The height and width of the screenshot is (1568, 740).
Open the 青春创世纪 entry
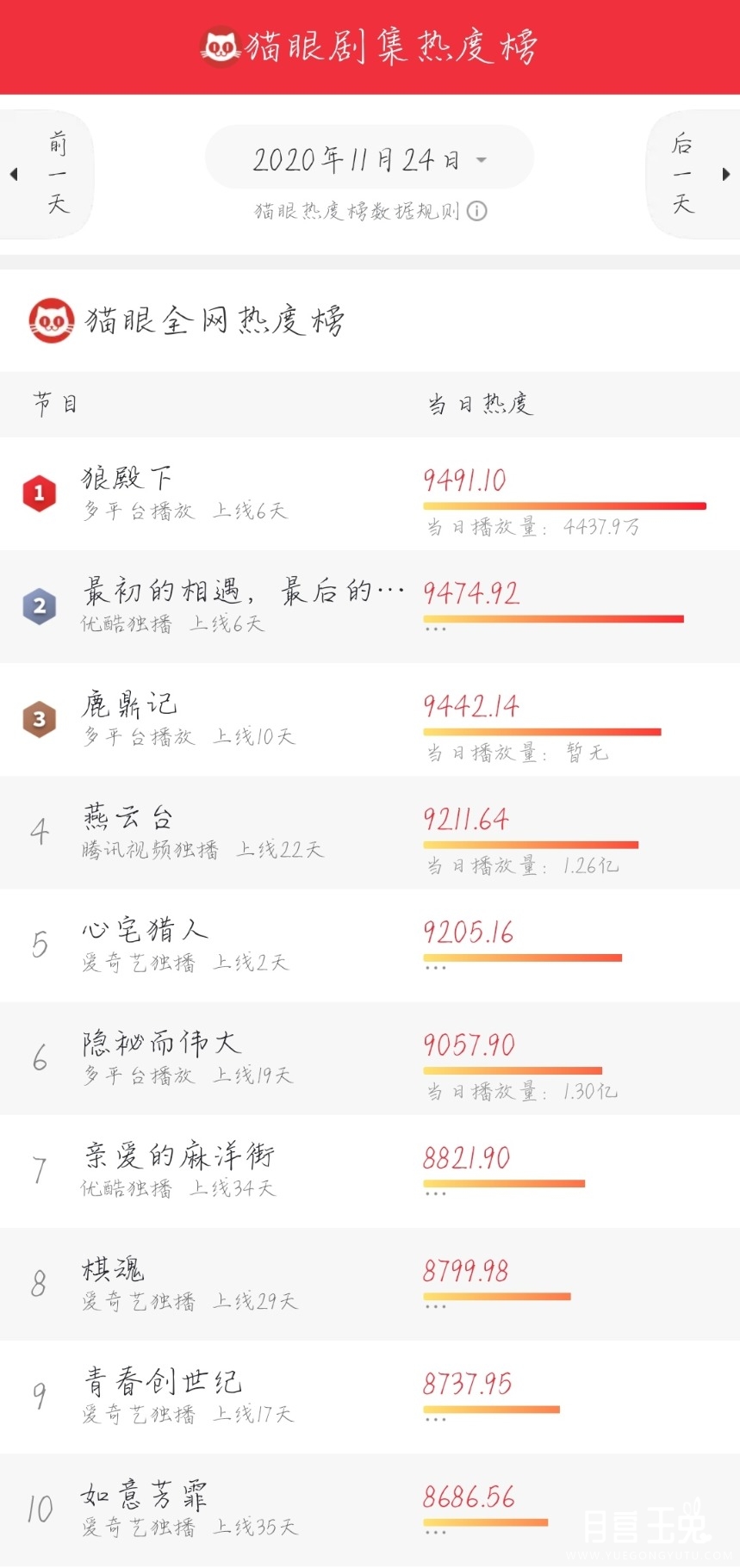[370, 1397]
